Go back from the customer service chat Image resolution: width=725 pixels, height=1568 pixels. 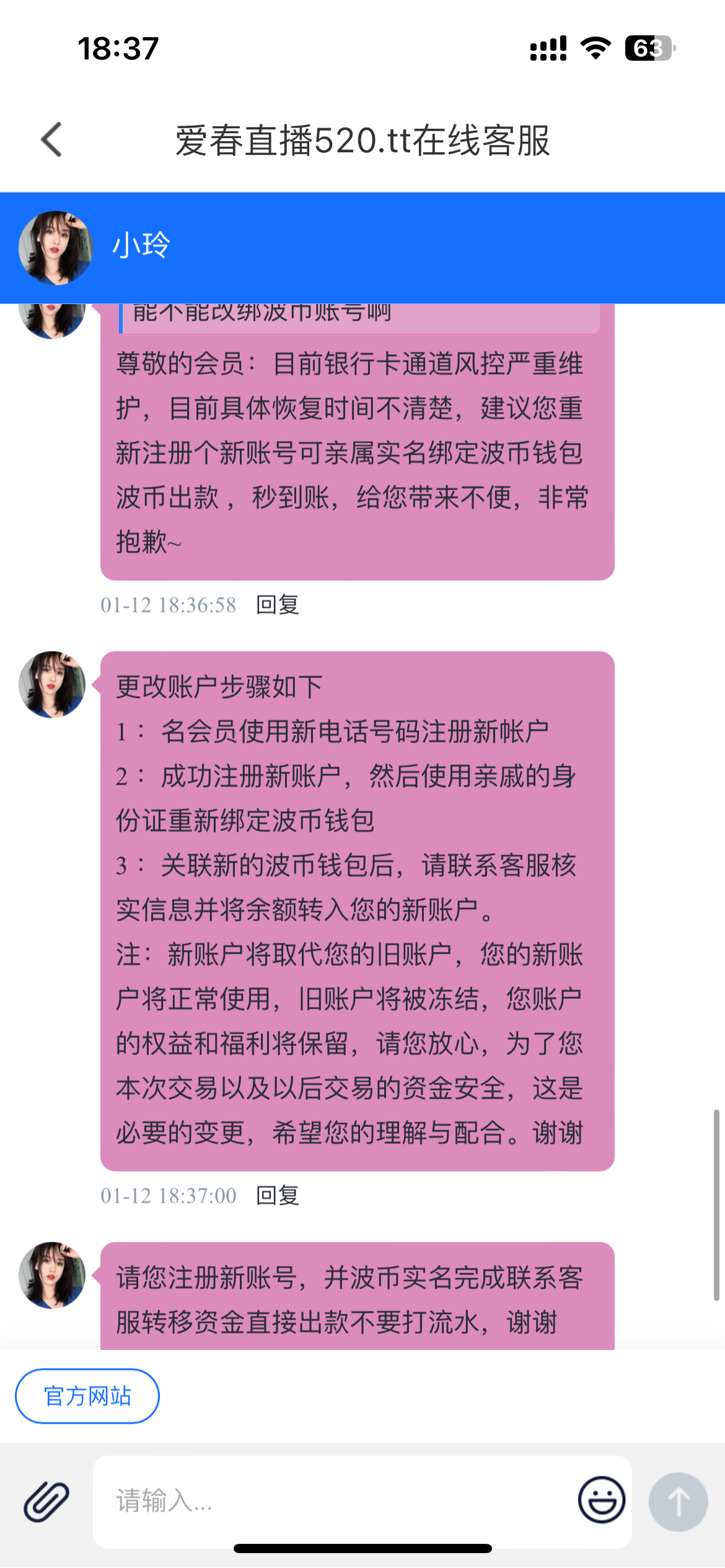tap(52, 139)
